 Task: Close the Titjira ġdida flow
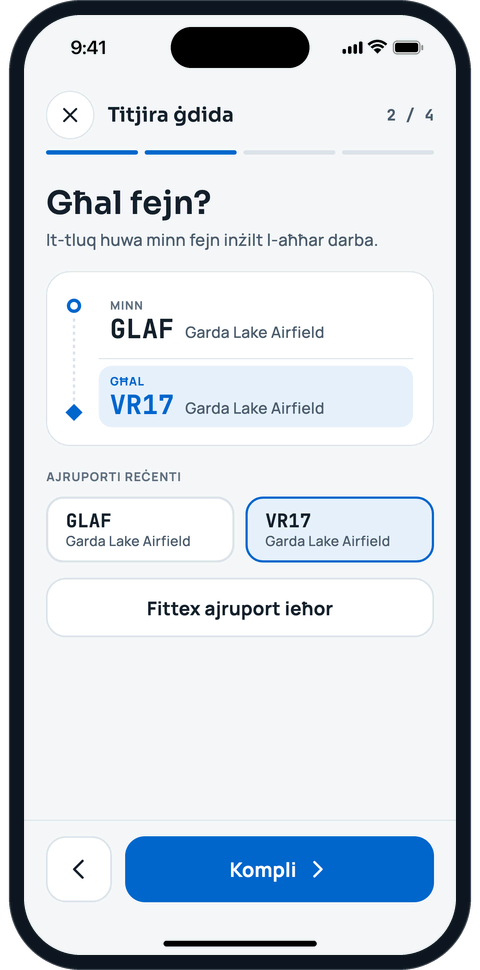tap(70, 115)
